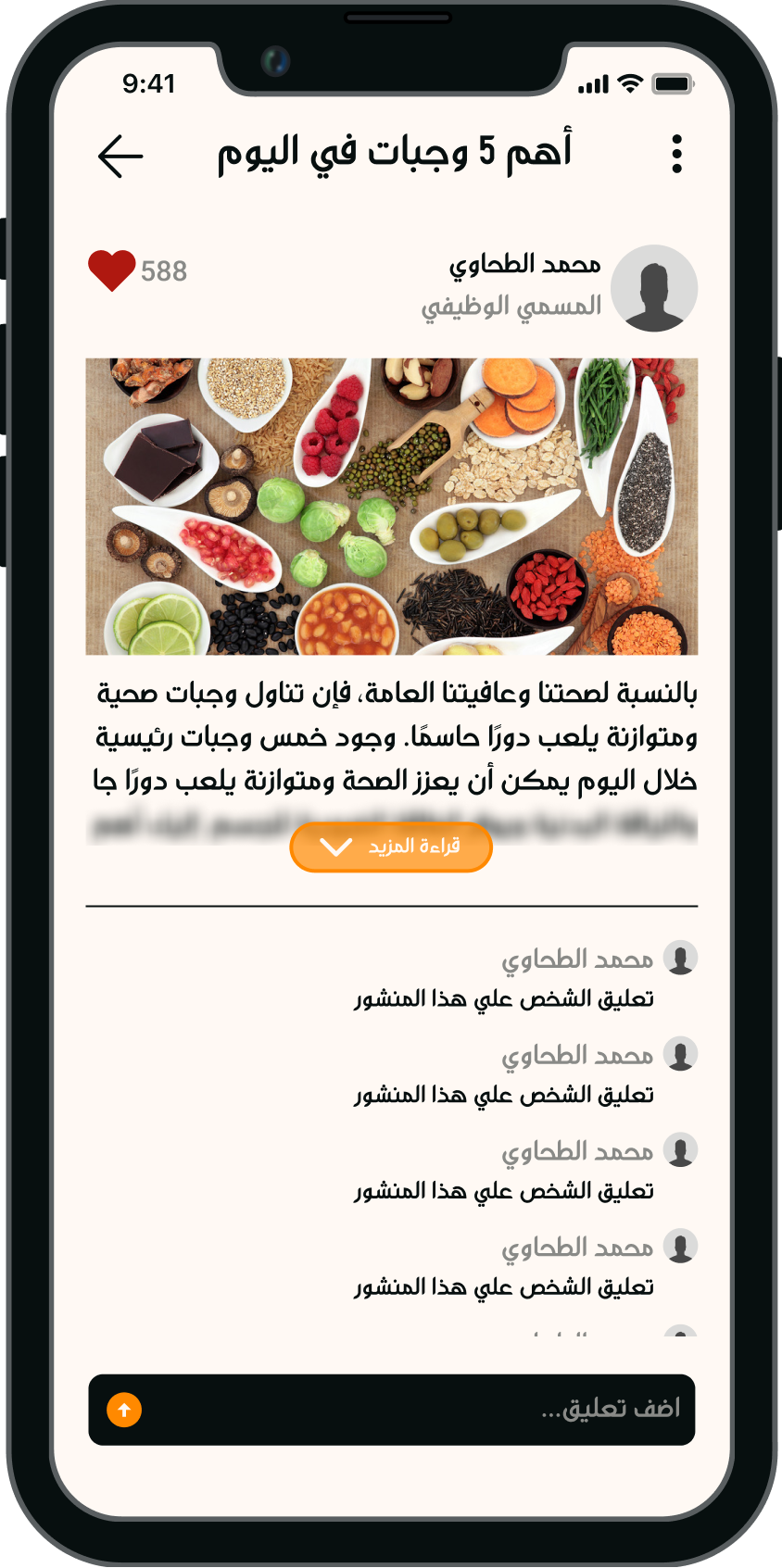The height and width of the screenshot is (1568, 782).
Task: Open the healthy foods article image
Action: [391, 507]
